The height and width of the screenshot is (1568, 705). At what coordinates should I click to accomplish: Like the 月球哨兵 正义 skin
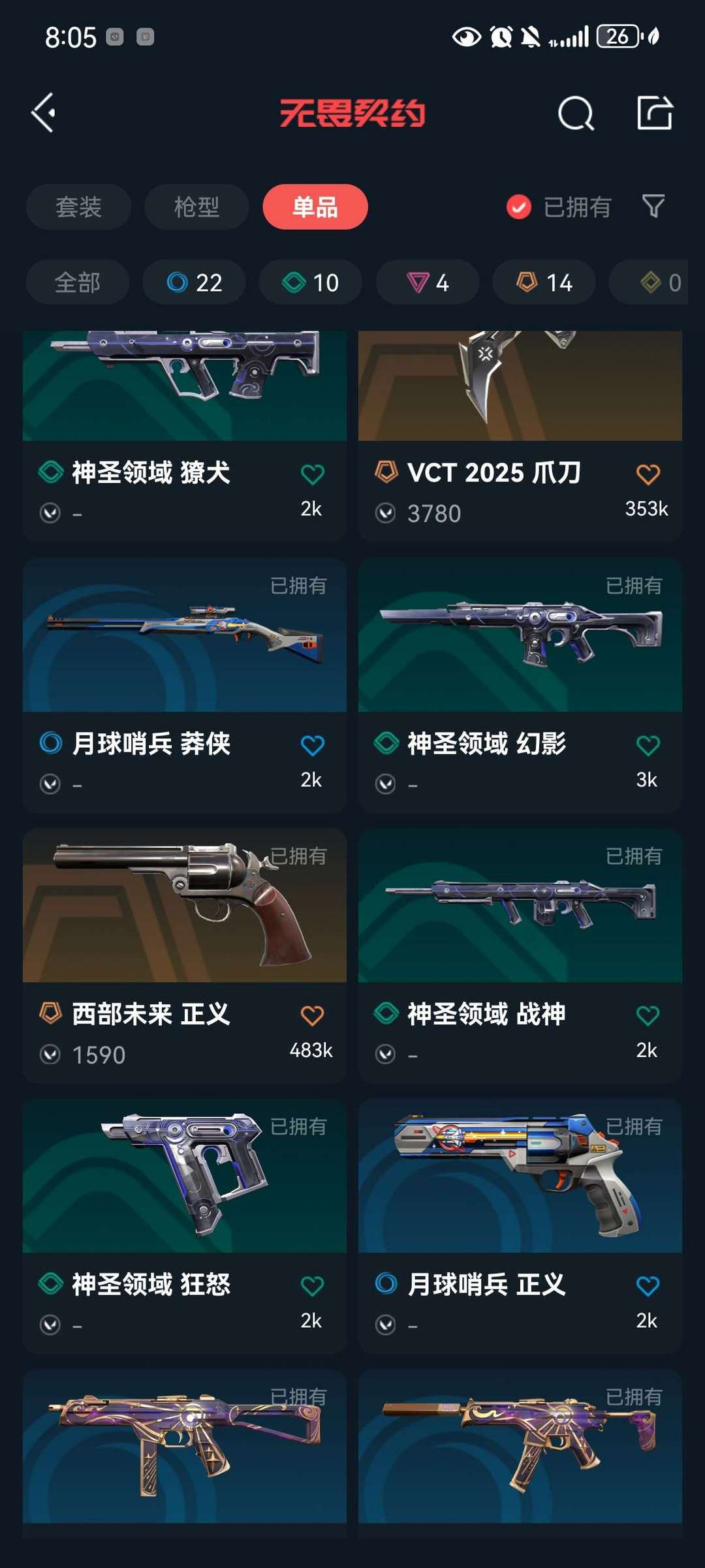[648, 1286]
